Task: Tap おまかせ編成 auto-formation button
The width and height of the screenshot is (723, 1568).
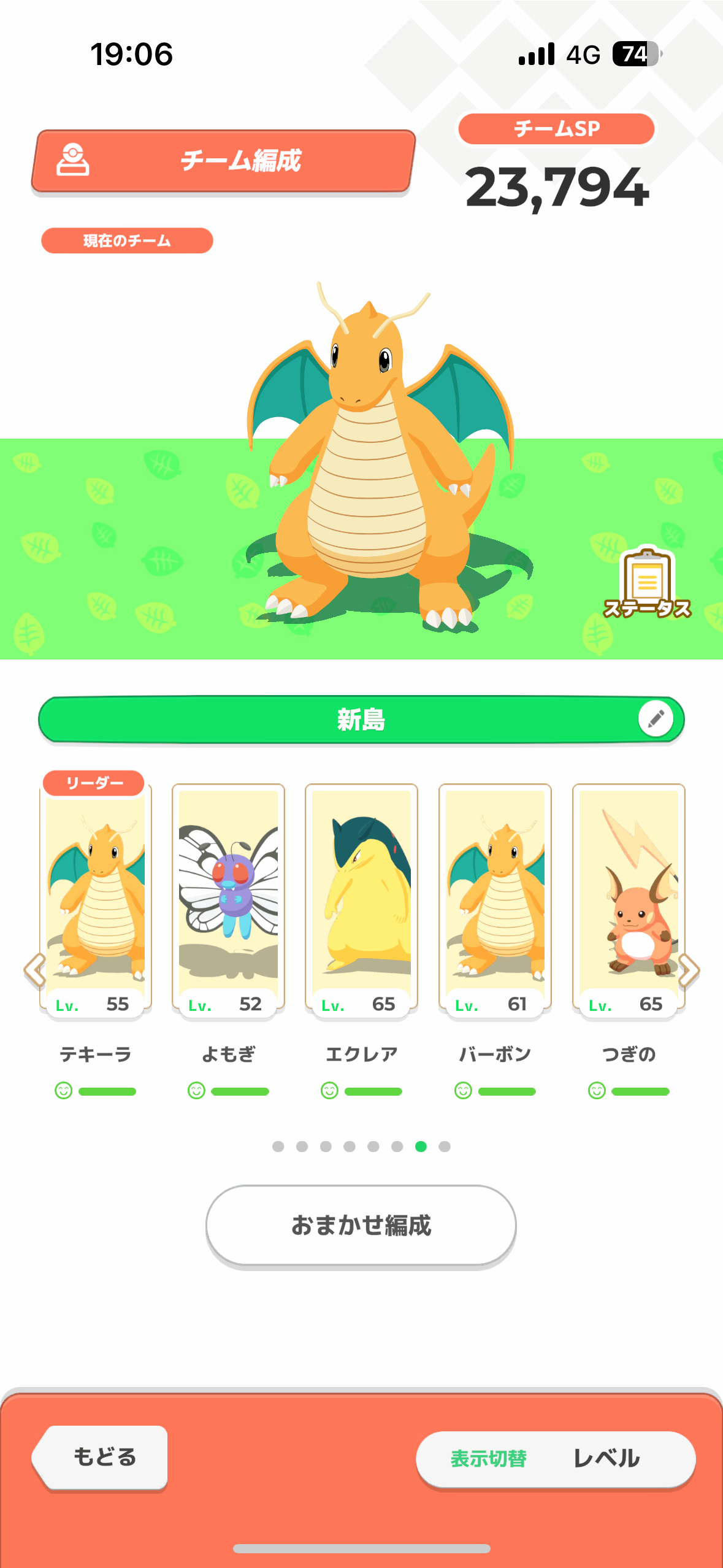Action: [x=361, y=1225]
